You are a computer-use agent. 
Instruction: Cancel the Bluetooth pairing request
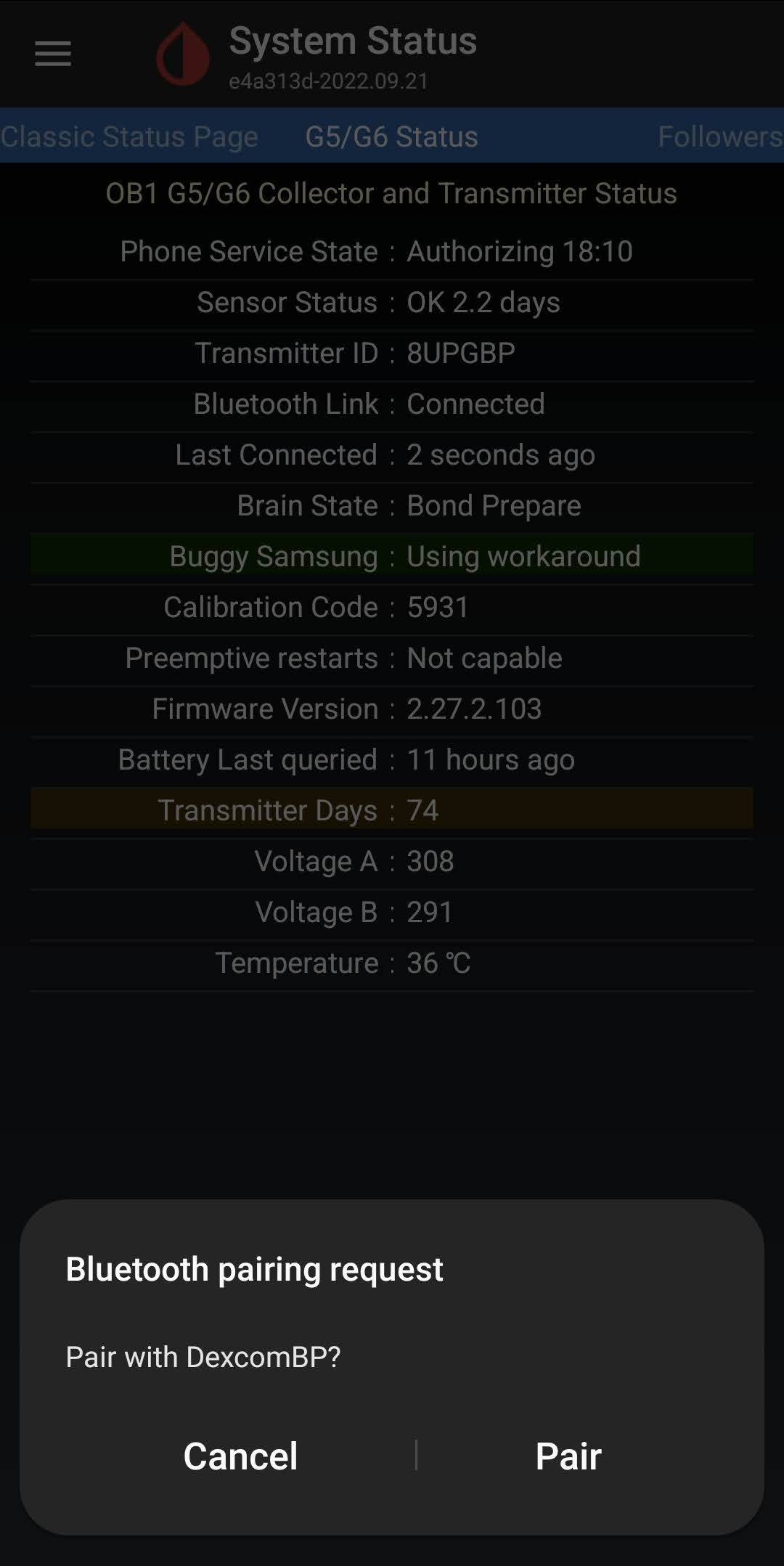(240, 1456)
